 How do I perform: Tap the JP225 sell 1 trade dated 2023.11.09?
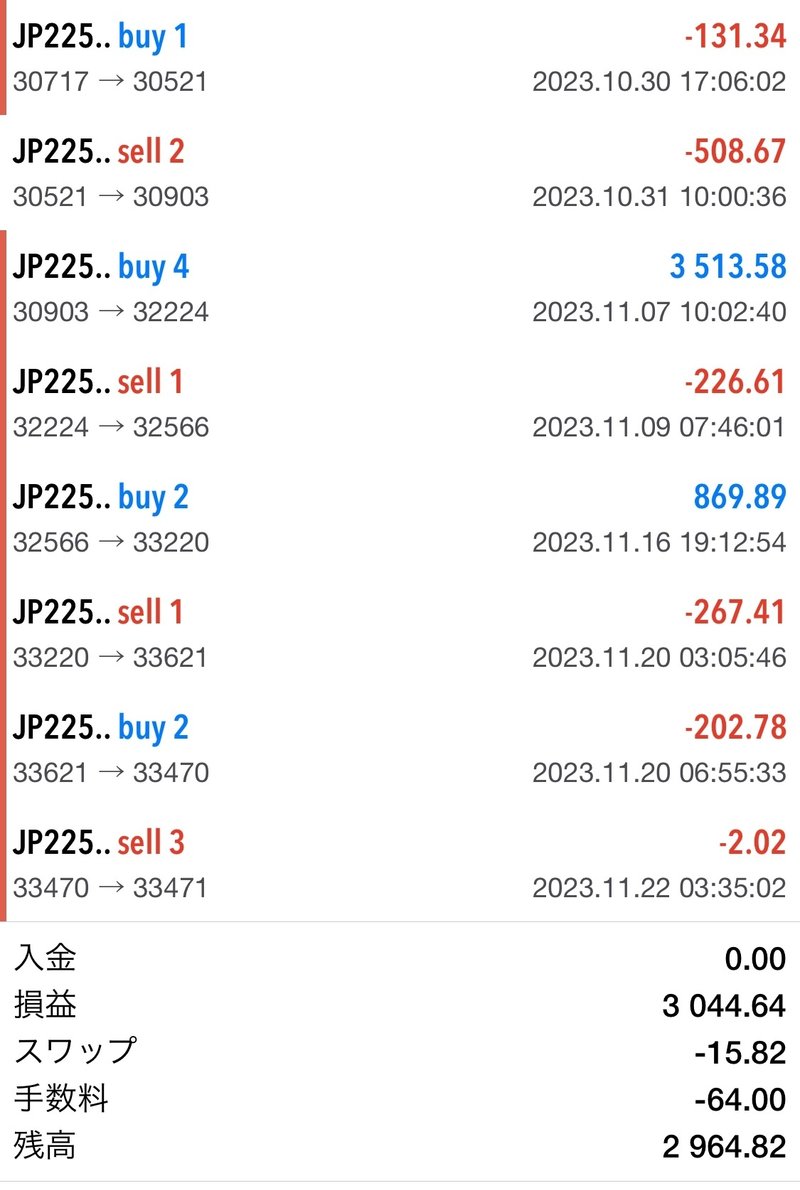click(x=400, y=403)
